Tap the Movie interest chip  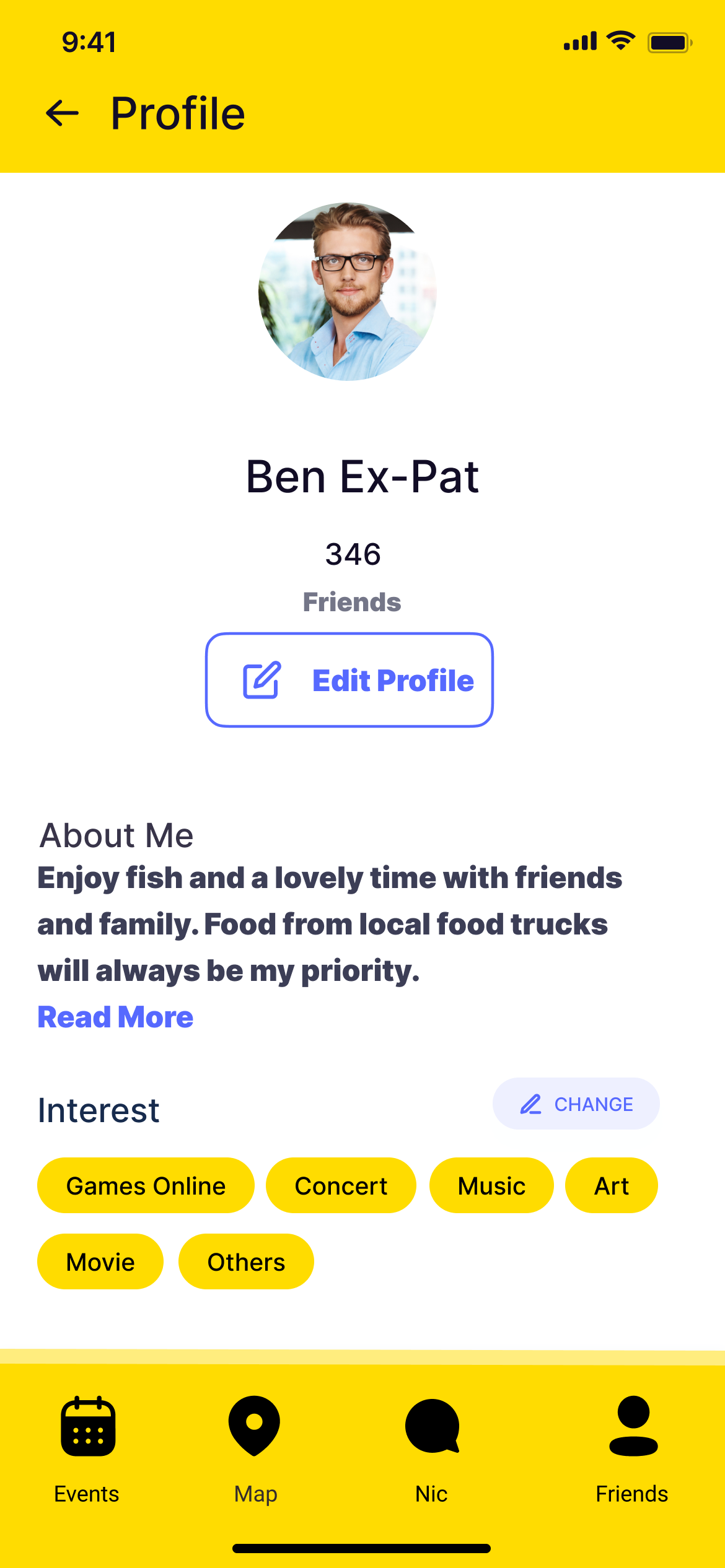(100, 1261)
